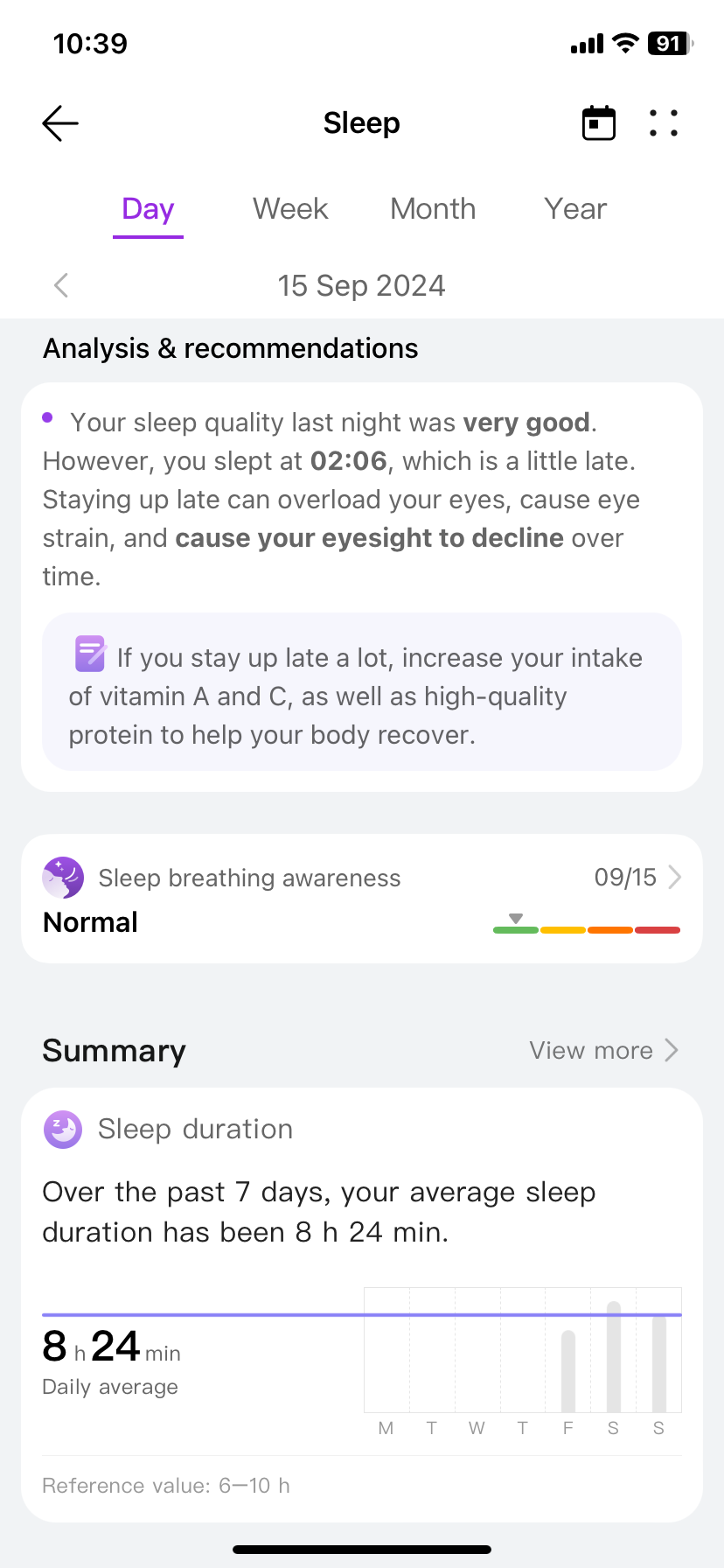The width and height of the screenshot is (724, 1568).
Task: Switch to the Month tab
Action: click(x=433, y=209)
